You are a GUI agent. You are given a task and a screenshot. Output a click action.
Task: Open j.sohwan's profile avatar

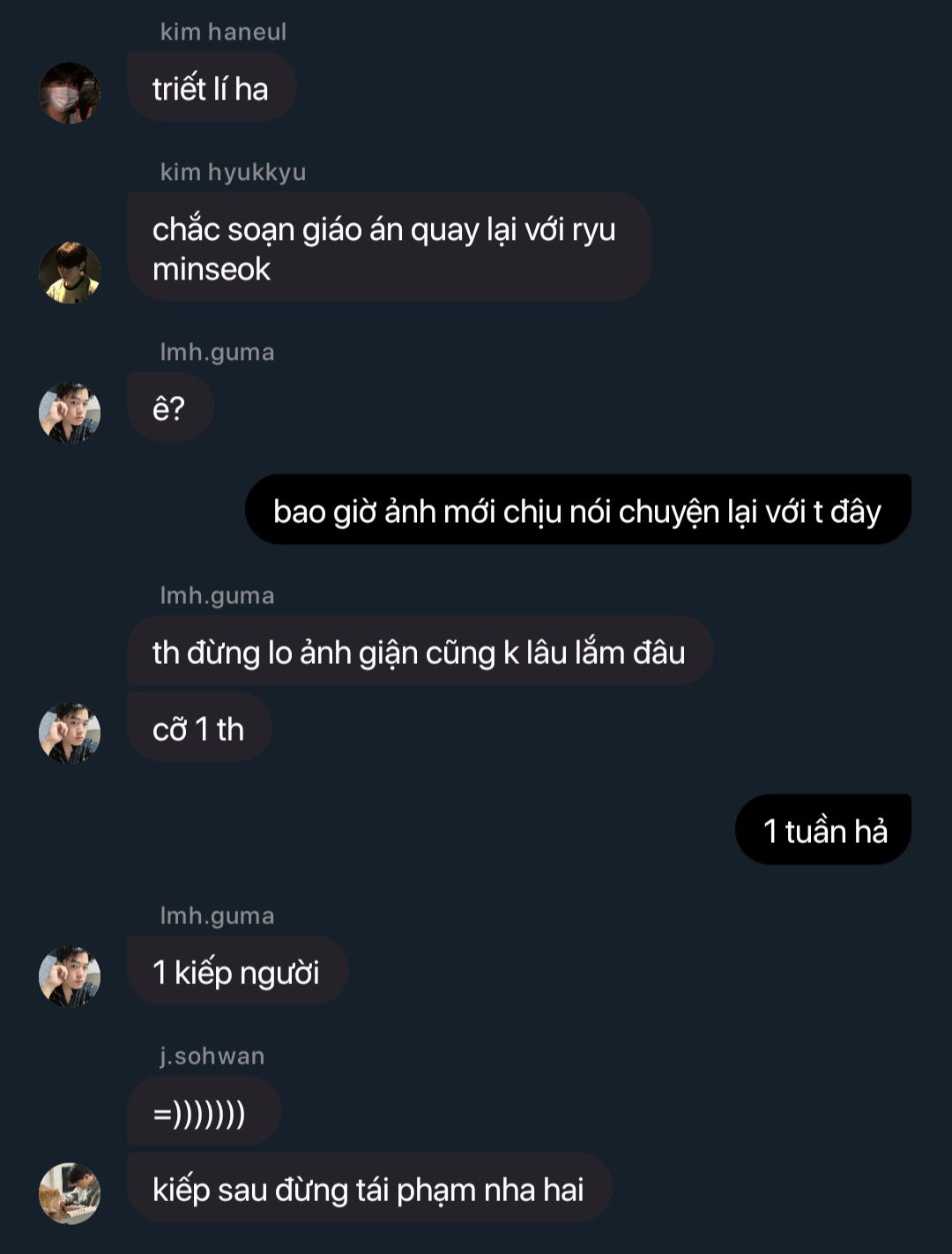pyautogui.click(x=70, y=1193)
